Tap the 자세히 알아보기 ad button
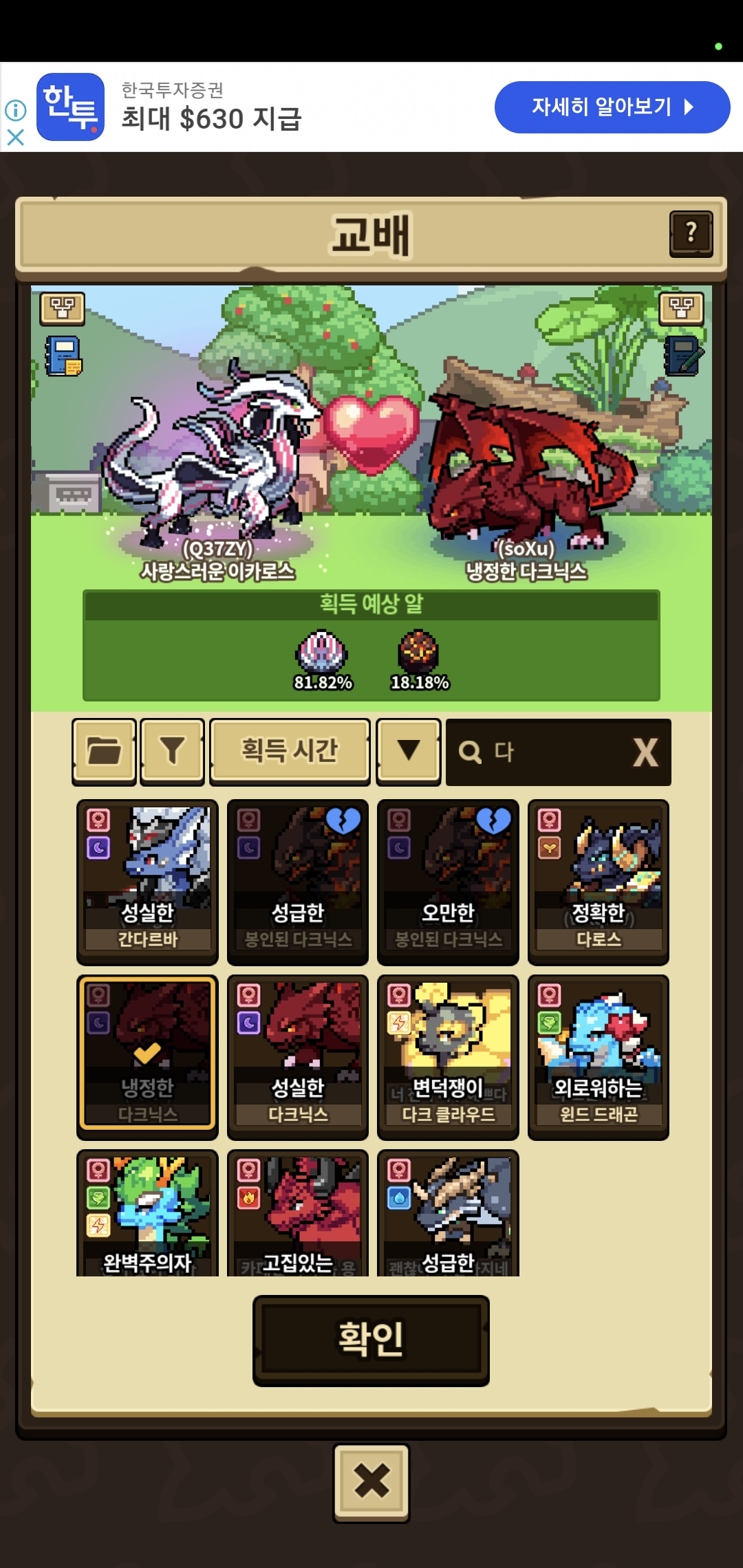Screen dimensions: 743x1568 tap(612, 107)
